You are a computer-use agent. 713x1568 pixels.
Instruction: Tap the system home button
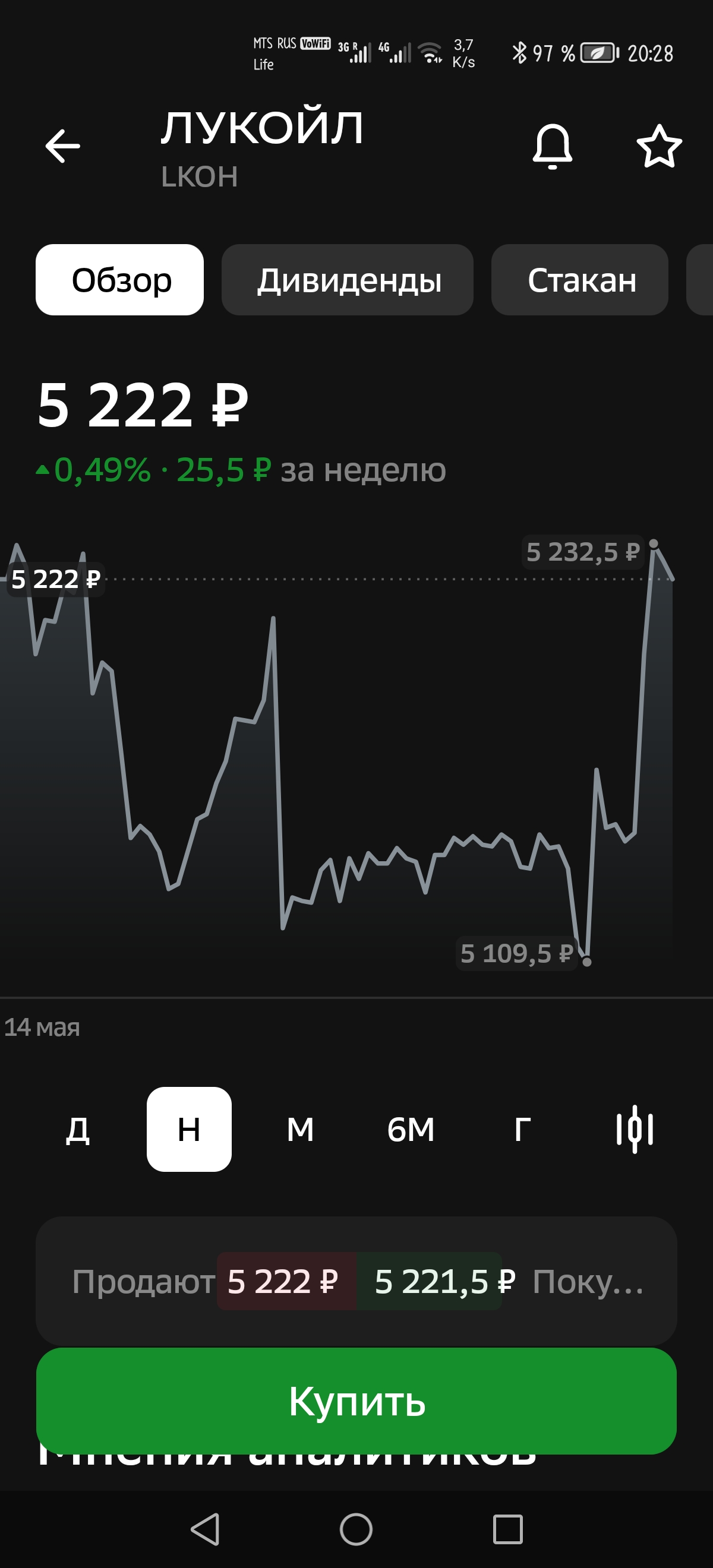356,1529
